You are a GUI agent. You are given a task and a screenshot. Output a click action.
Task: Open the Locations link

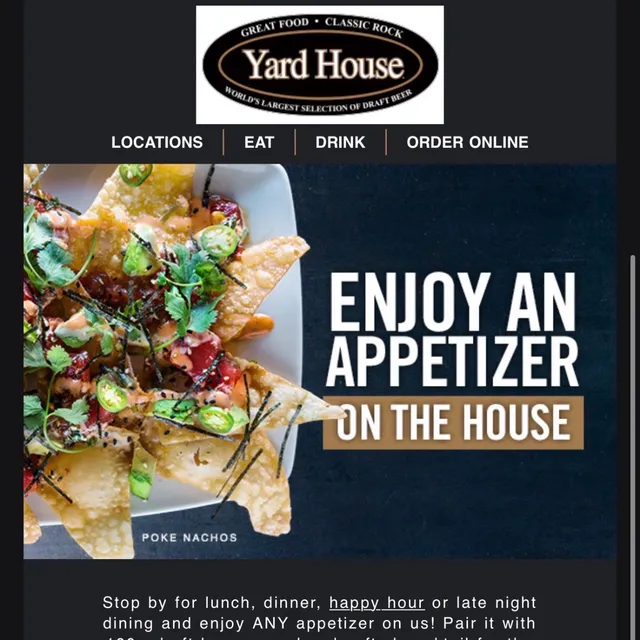pos(157,142)
